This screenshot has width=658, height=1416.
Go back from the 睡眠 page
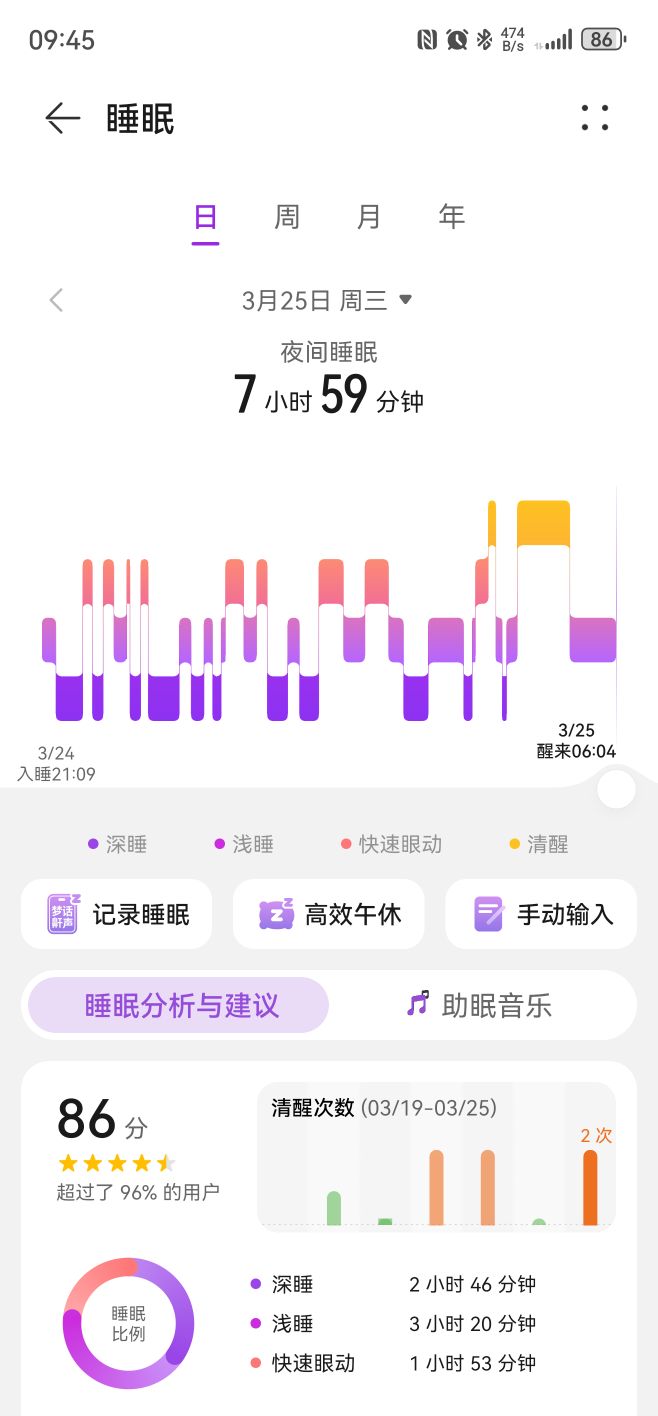pyautogui.click(x=62, y=119)
